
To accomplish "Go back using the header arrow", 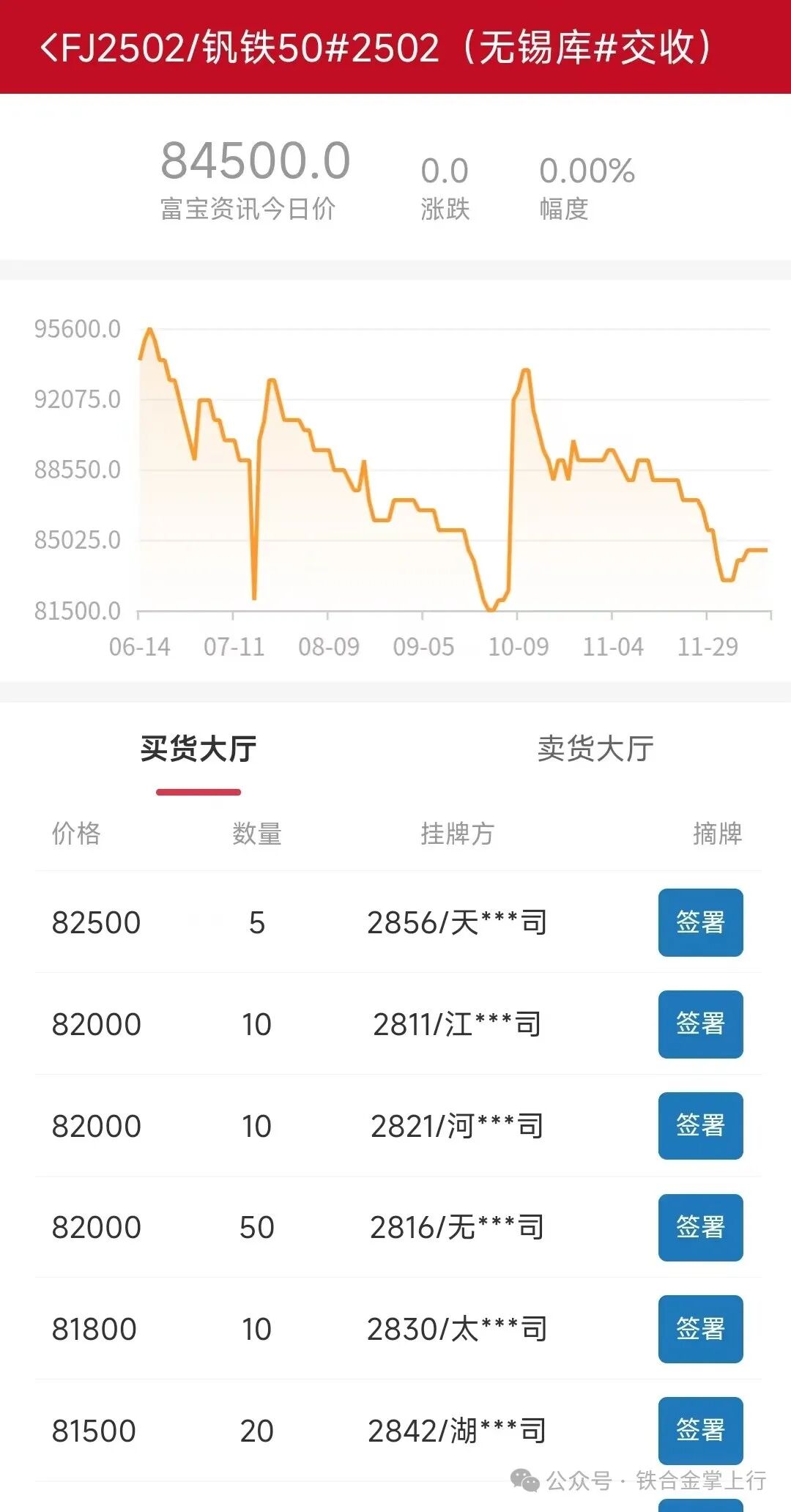I will [48, 48].
